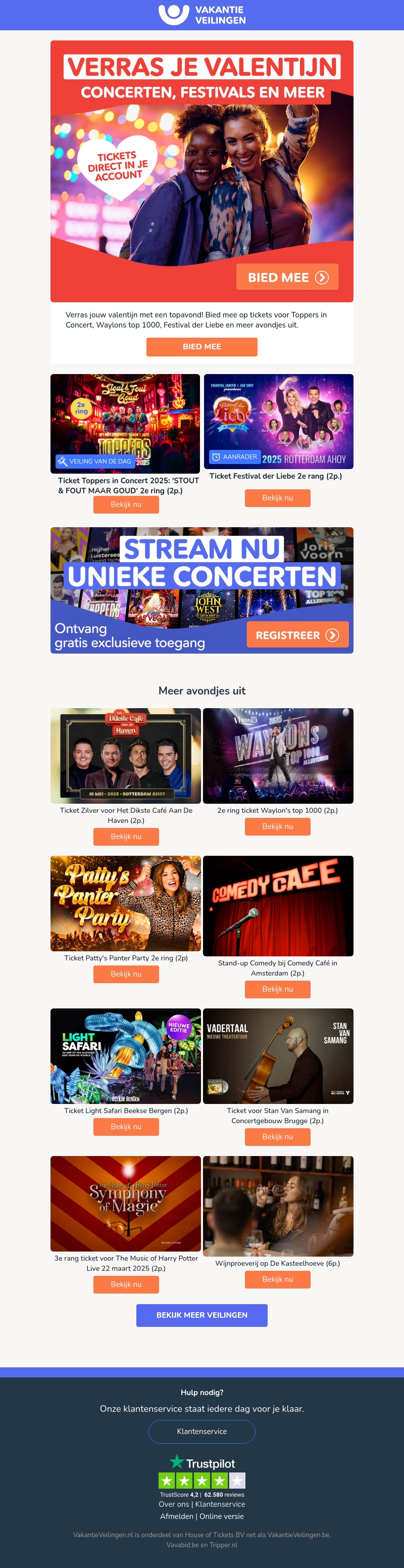The image size is (404, 1568).
Task: Open the Over ons link
Action: tap(173, 1504)
